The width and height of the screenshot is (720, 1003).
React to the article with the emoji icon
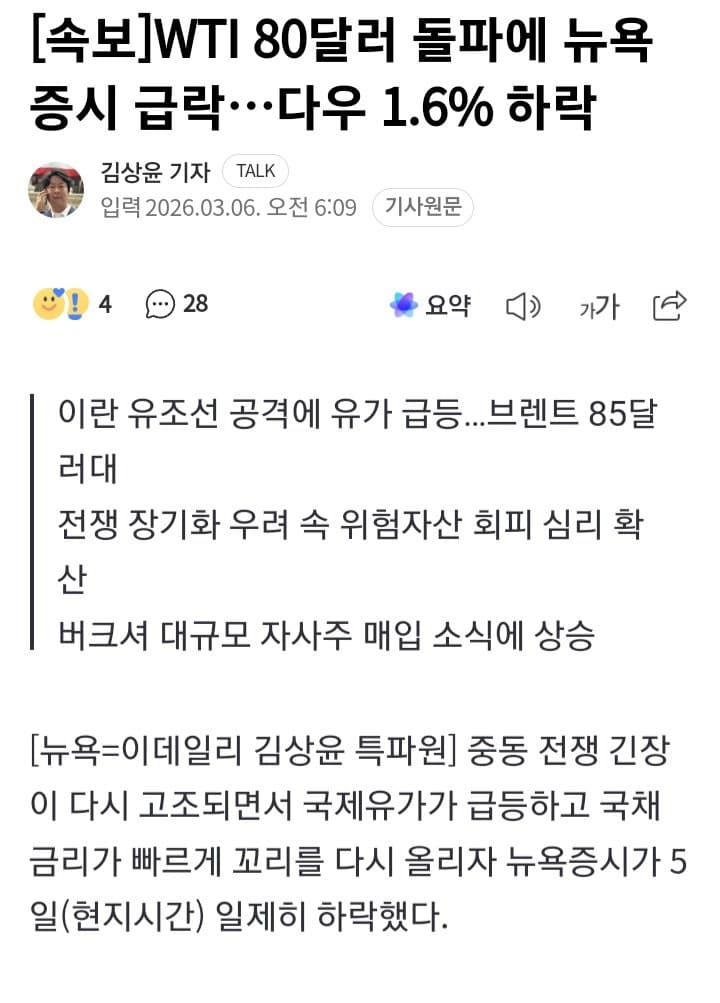(62, 304)
